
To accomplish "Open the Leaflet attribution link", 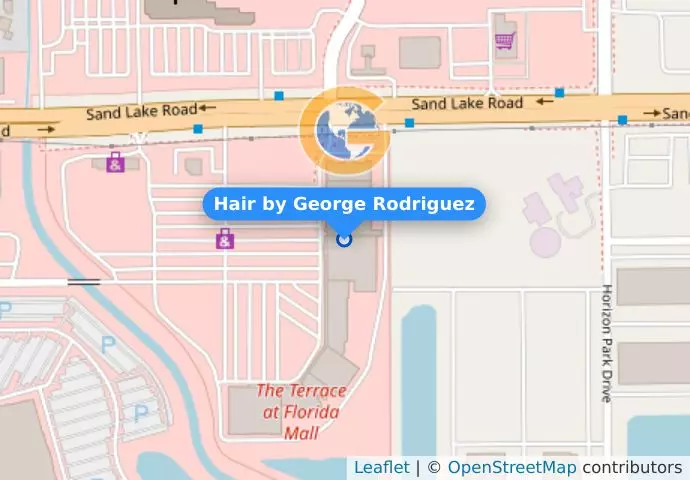I will (x=381, y=467).
